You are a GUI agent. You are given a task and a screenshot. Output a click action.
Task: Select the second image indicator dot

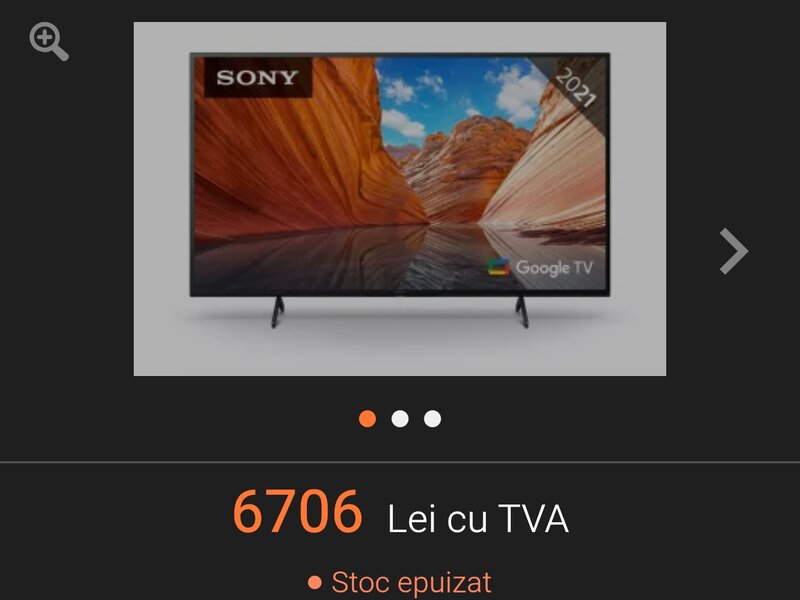(x=400, y=419)
